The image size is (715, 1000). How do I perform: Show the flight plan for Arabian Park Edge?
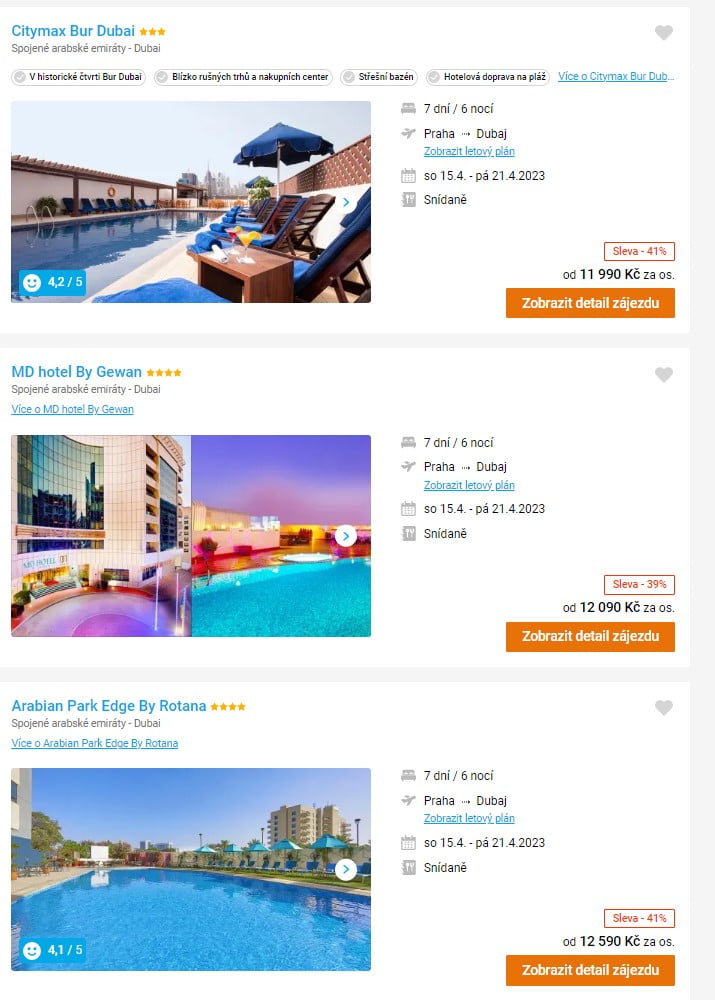469,818
